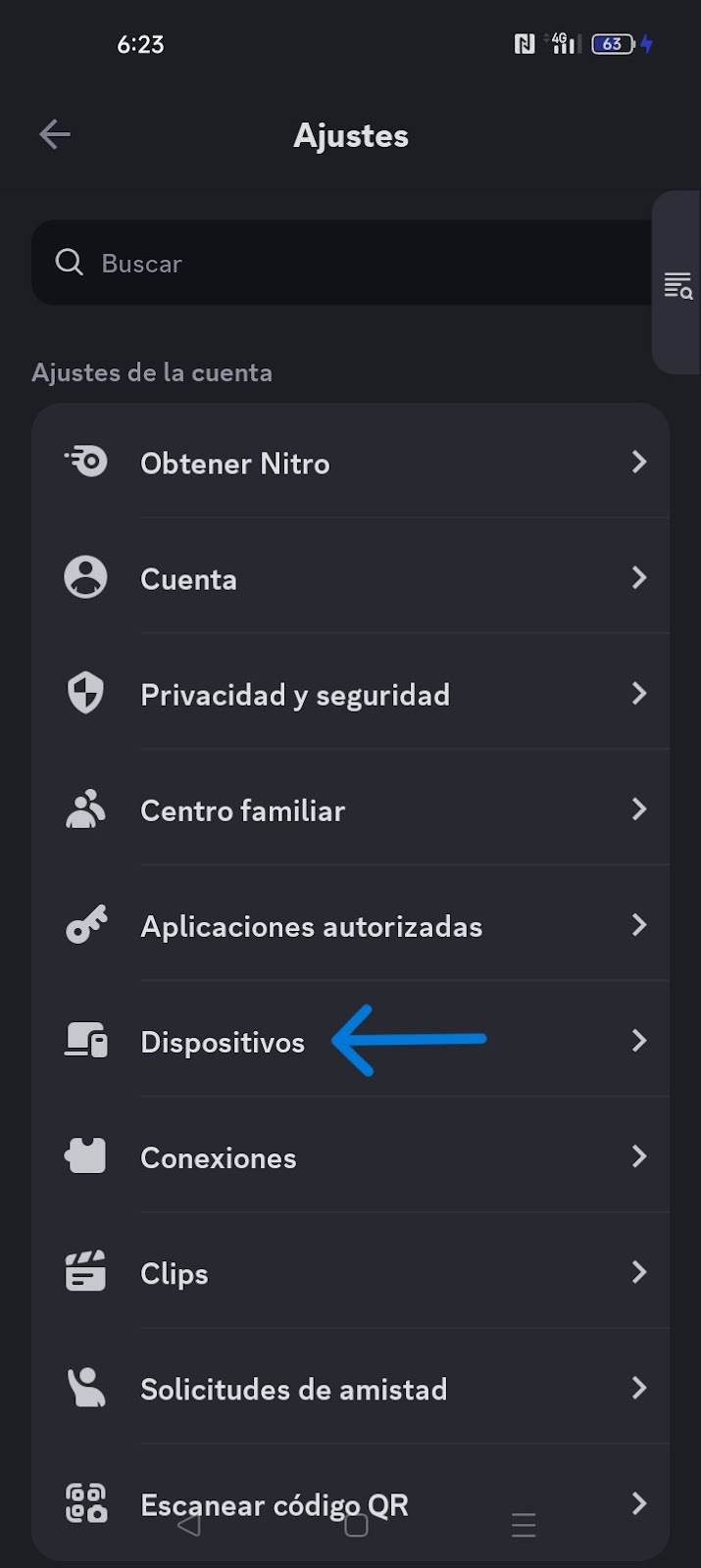Open Aplicaciones autorizadas
701x1568 pixels.
[350, 924]
